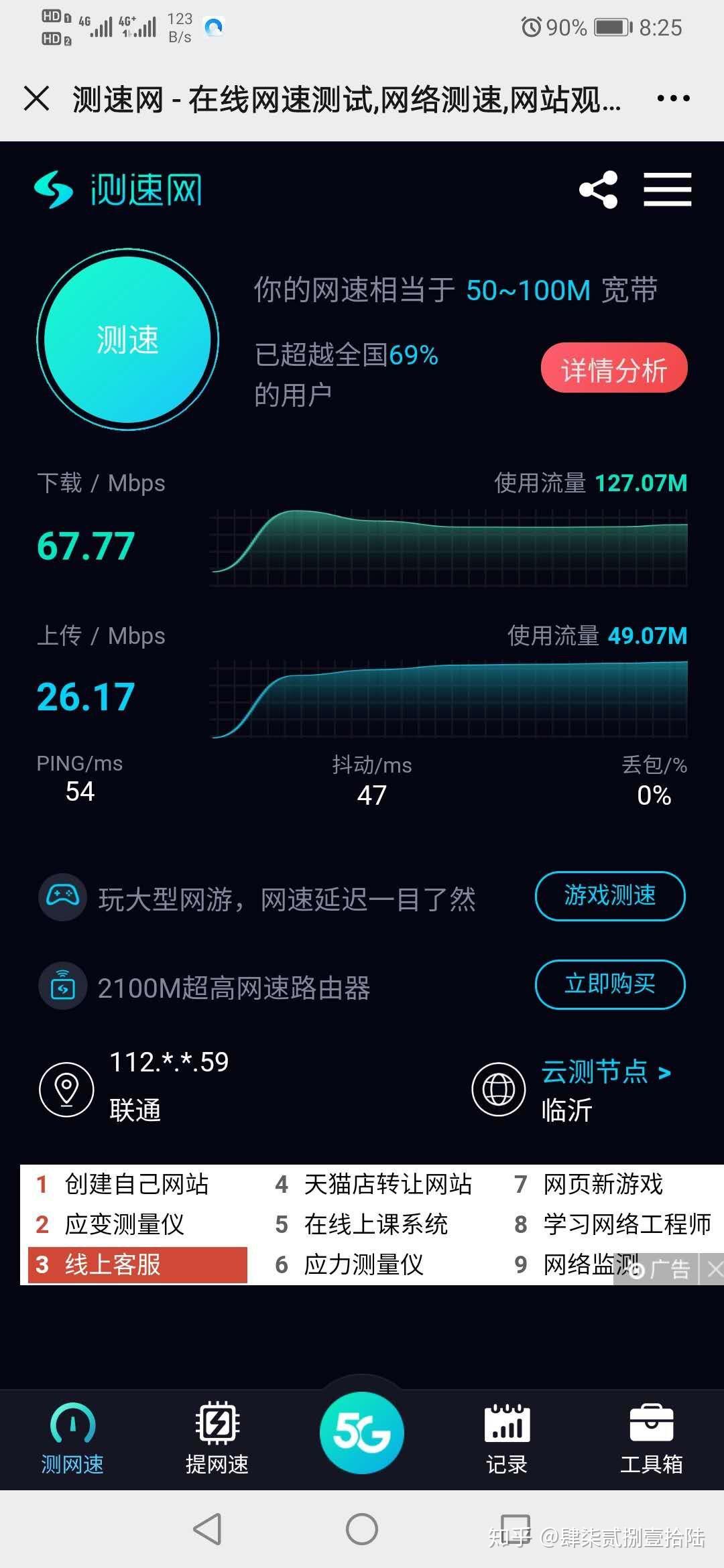The width and height of the screenshot is (724, 1568).
Task: Open 详情分析 detailed analysis
Action: point(614,368)
